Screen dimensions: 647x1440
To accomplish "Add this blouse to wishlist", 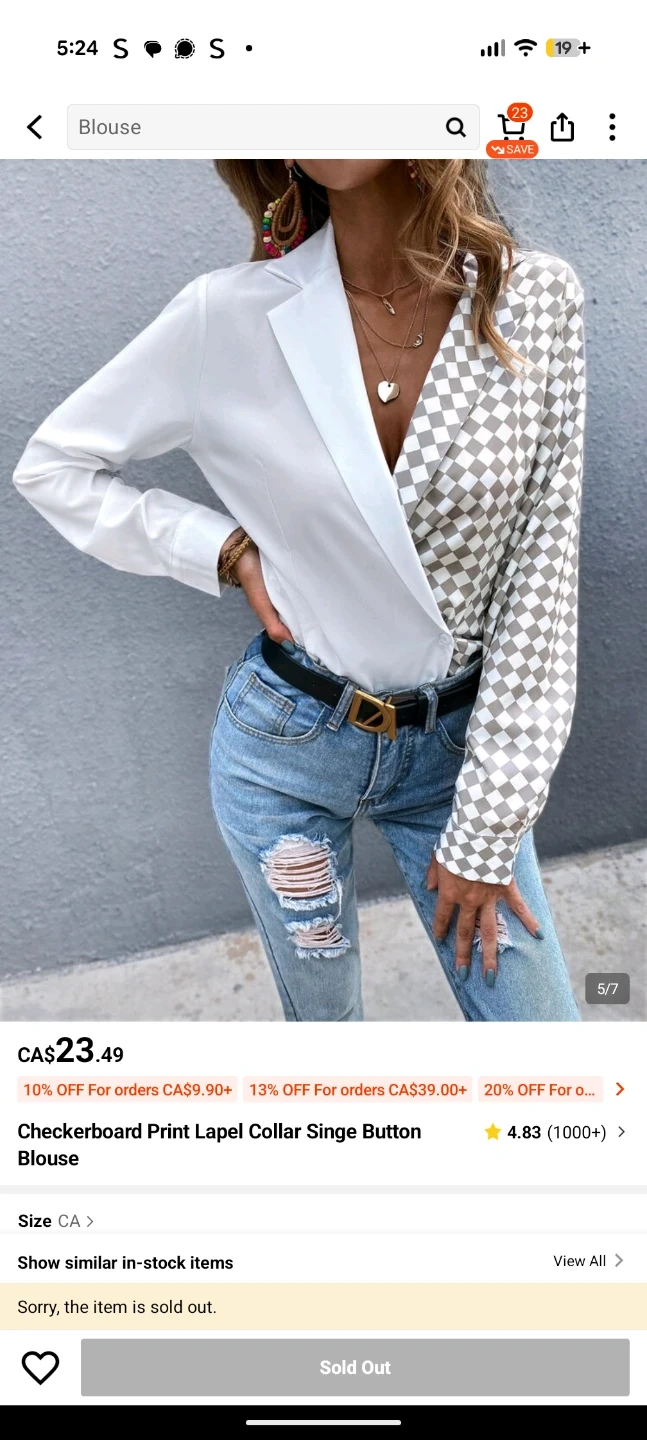I will coord(41,1367).
